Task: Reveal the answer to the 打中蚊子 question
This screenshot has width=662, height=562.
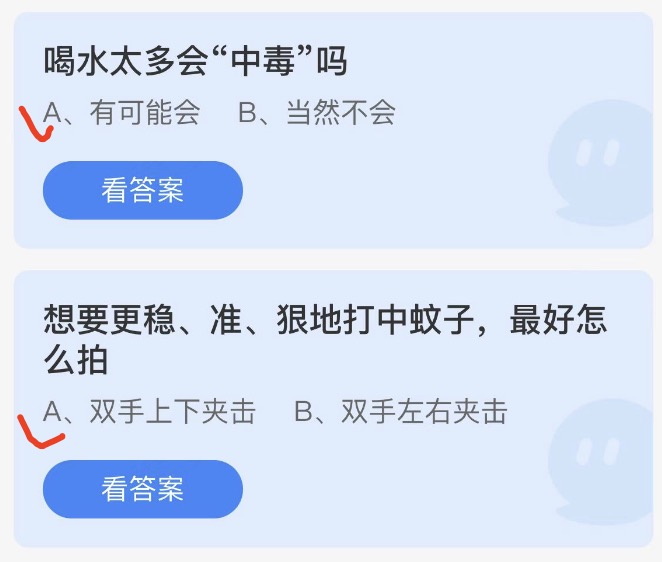Action: [142, 489]
